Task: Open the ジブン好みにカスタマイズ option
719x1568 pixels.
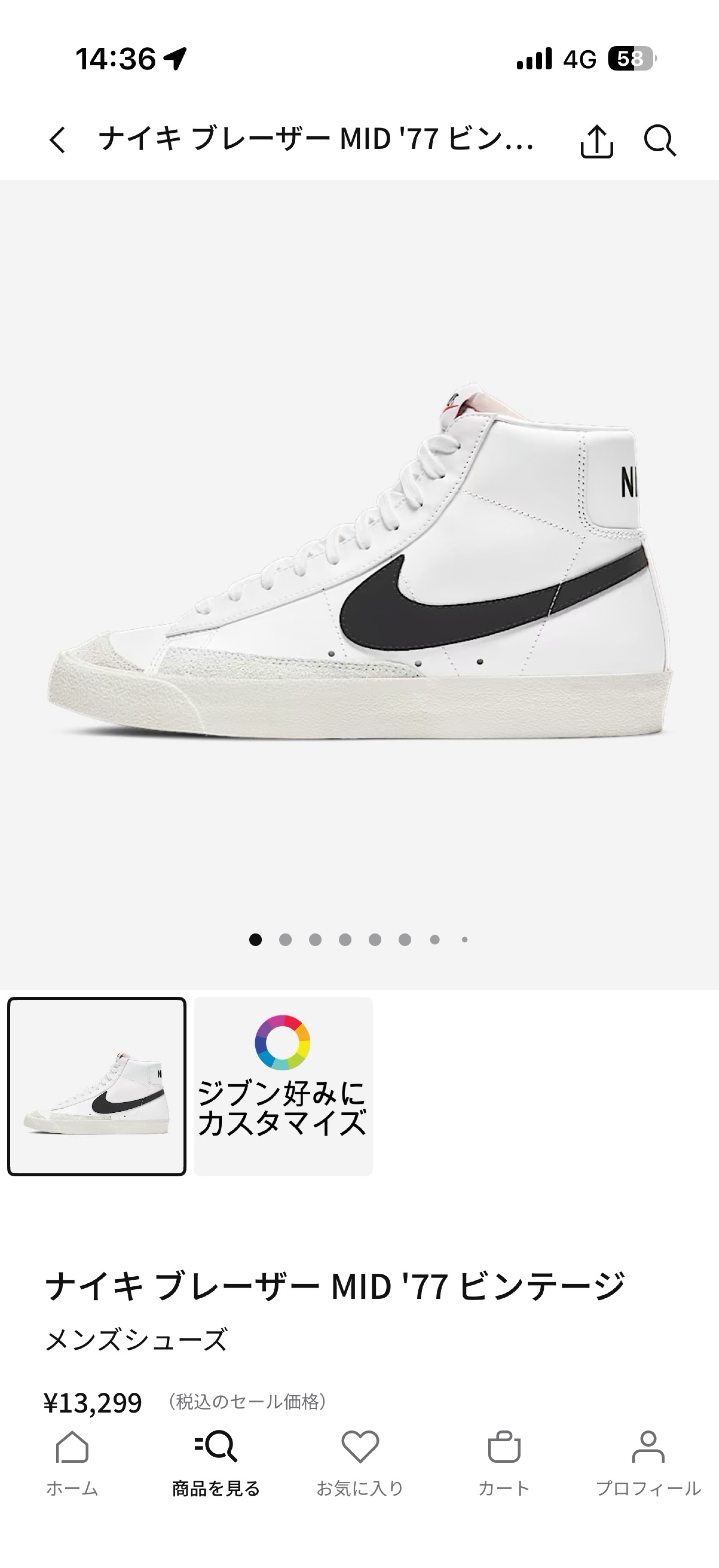Action: point(283,1086)
